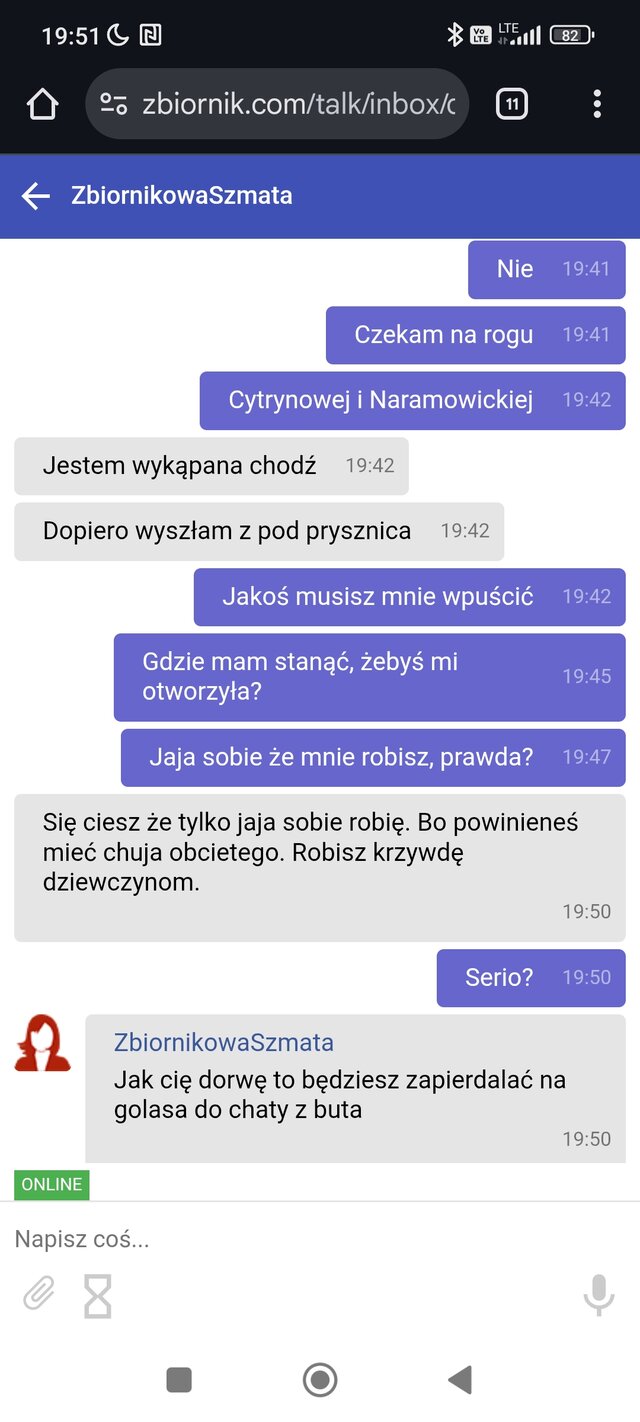Screen dimensions: 640x1422
Task: Tap the system back button
Action: point(460,1380)
